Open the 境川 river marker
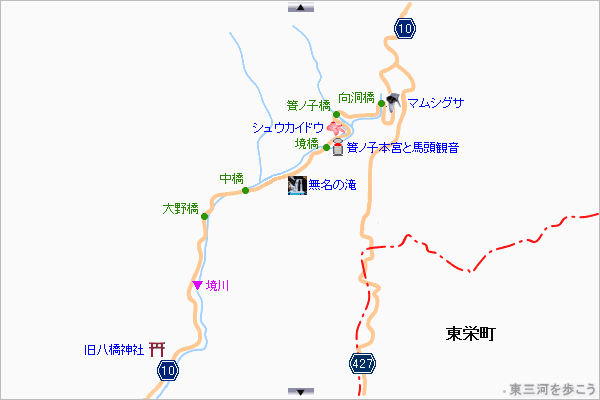The image size is (600, 400). coord(197,286)
